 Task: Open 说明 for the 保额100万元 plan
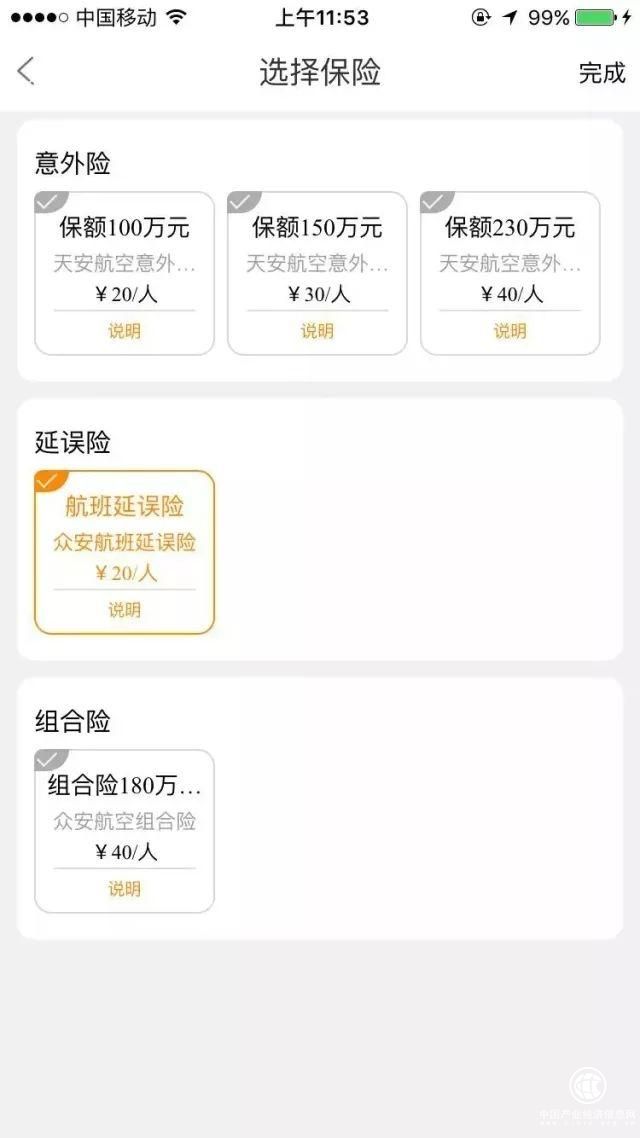(x=124, y=332)
